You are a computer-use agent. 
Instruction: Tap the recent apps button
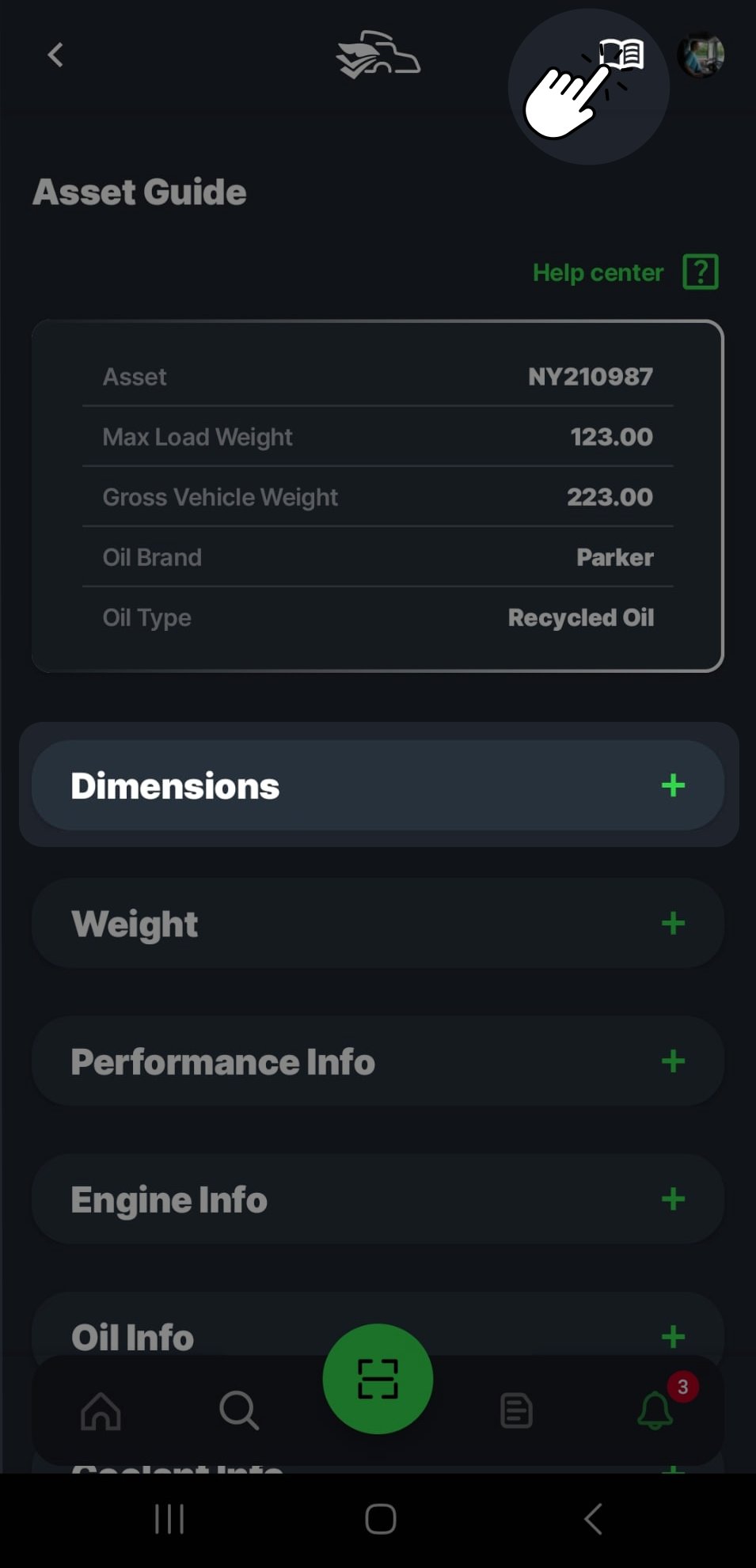coord(169,1519)
